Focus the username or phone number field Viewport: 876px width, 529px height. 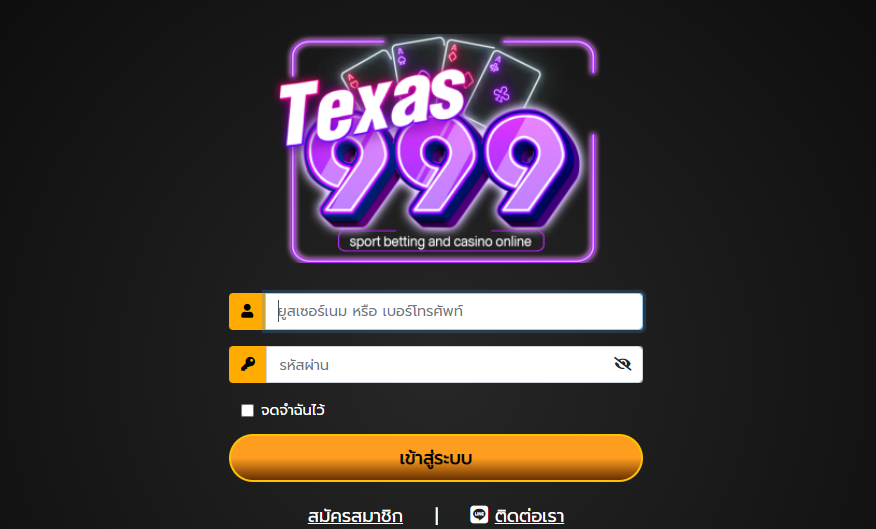(x=453, y=311)
